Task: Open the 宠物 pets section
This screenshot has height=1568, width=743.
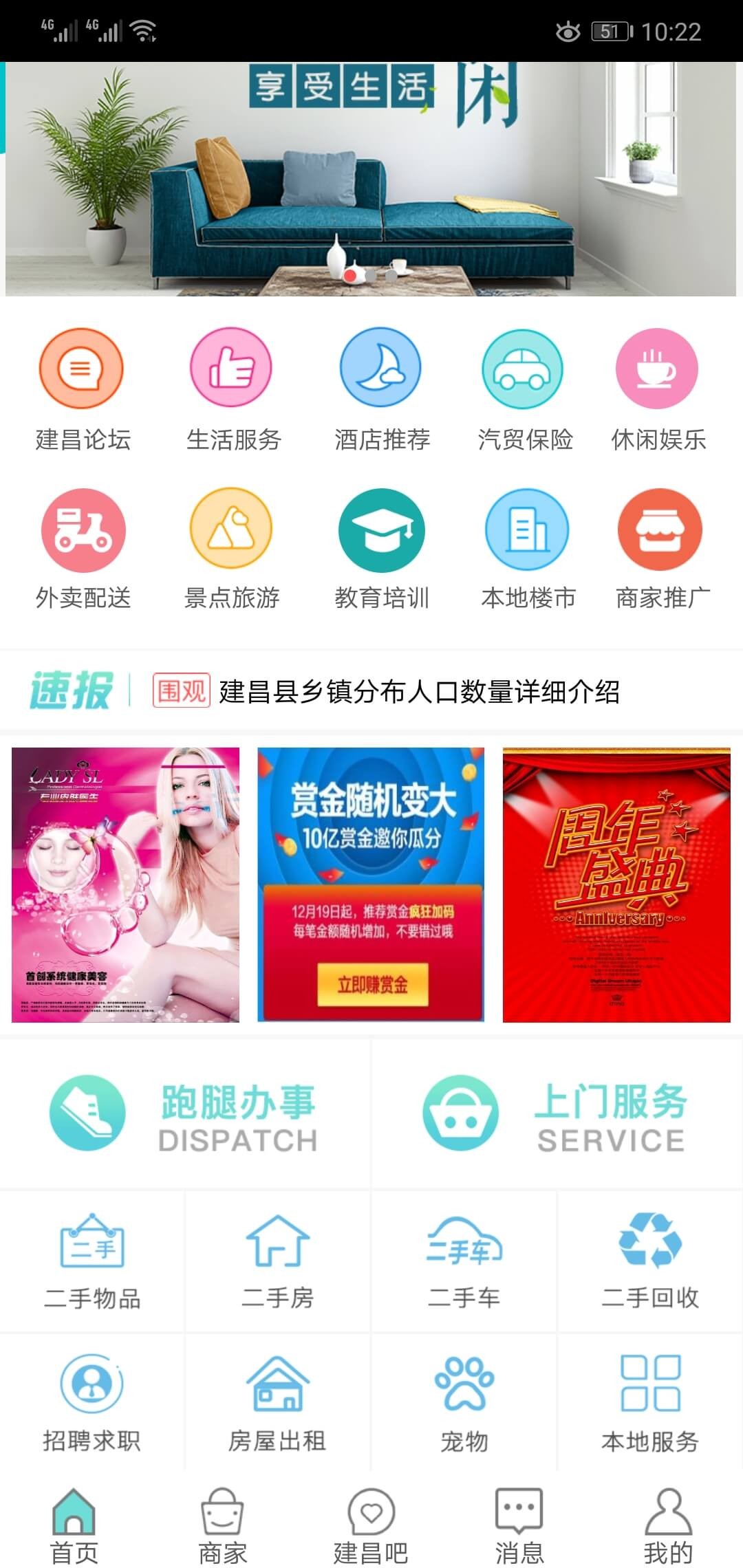Action: point(464,1404)
